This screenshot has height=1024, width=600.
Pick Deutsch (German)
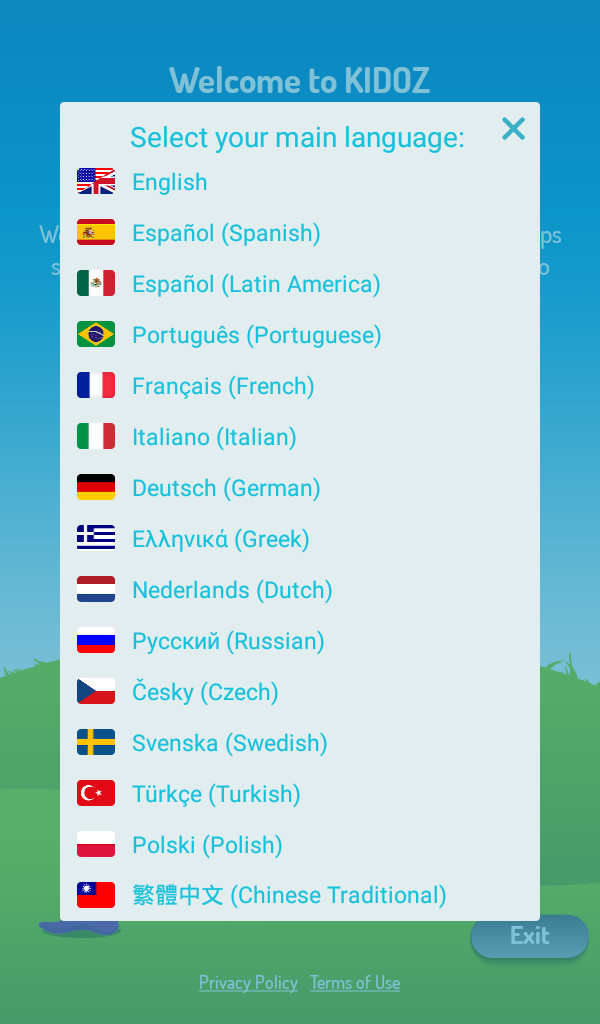pos(226,488)
